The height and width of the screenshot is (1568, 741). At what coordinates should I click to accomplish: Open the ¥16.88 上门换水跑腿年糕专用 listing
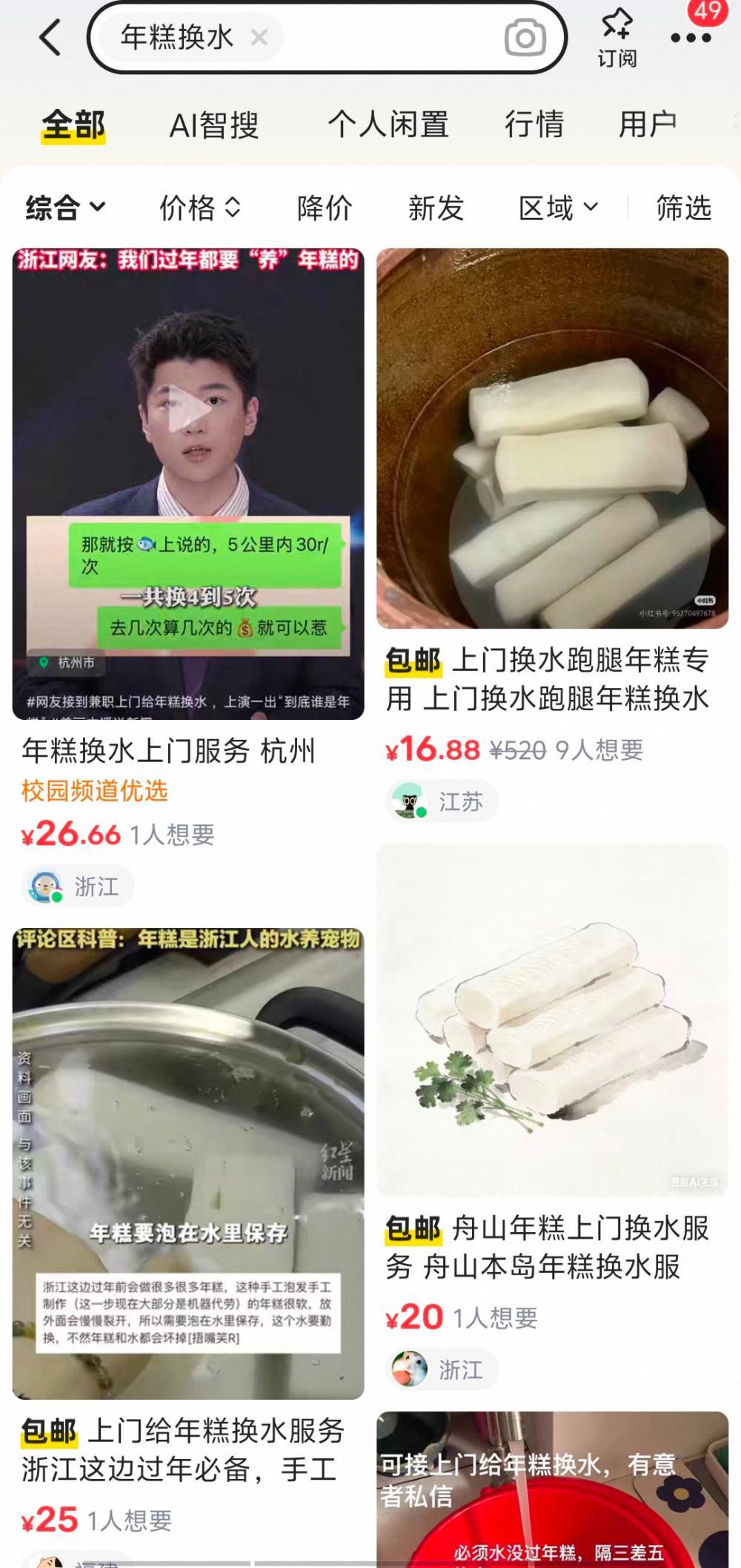point(552,439)
